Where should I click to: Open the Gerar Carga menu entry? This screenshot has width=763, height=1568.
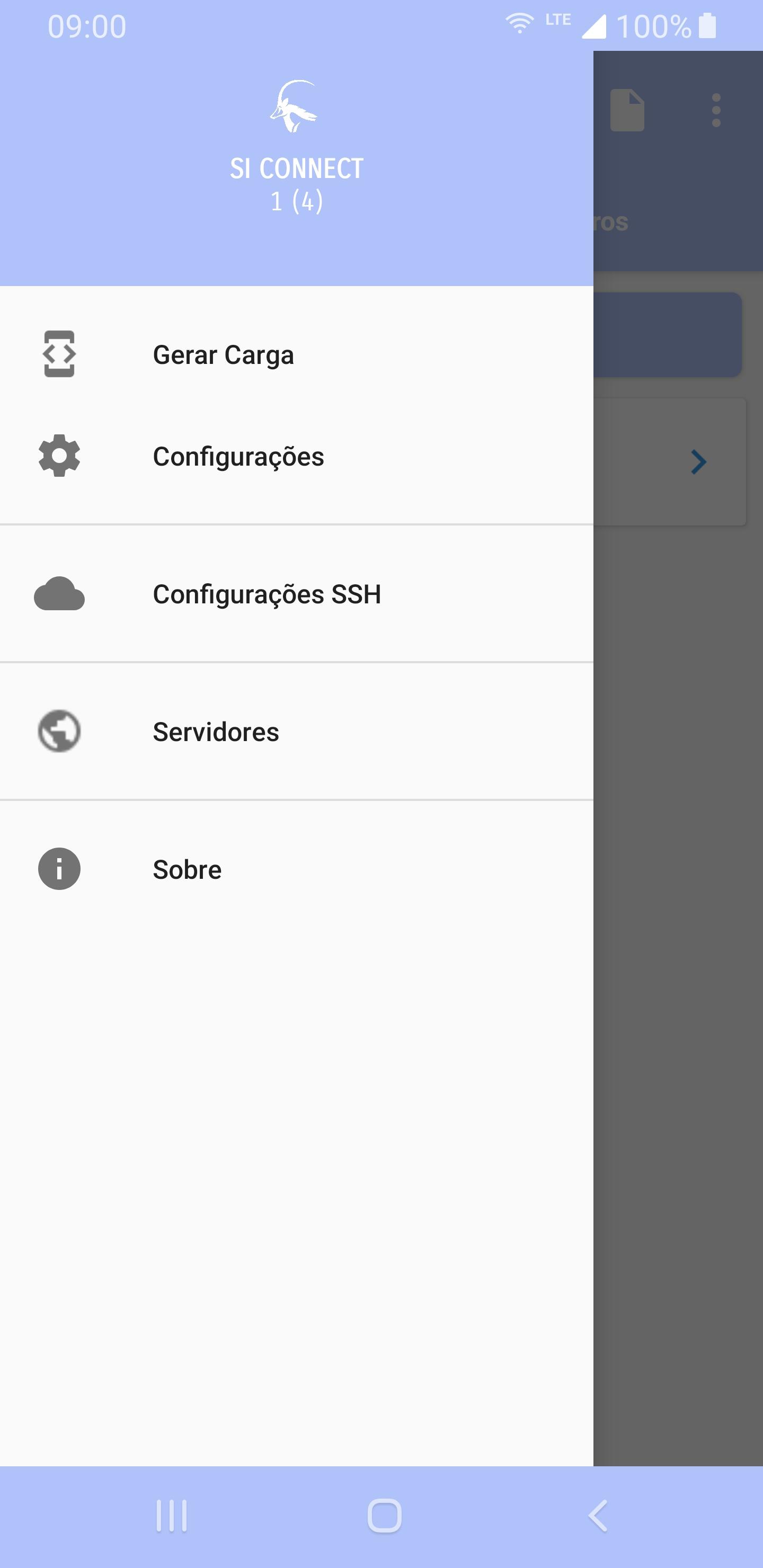[224, 354]
